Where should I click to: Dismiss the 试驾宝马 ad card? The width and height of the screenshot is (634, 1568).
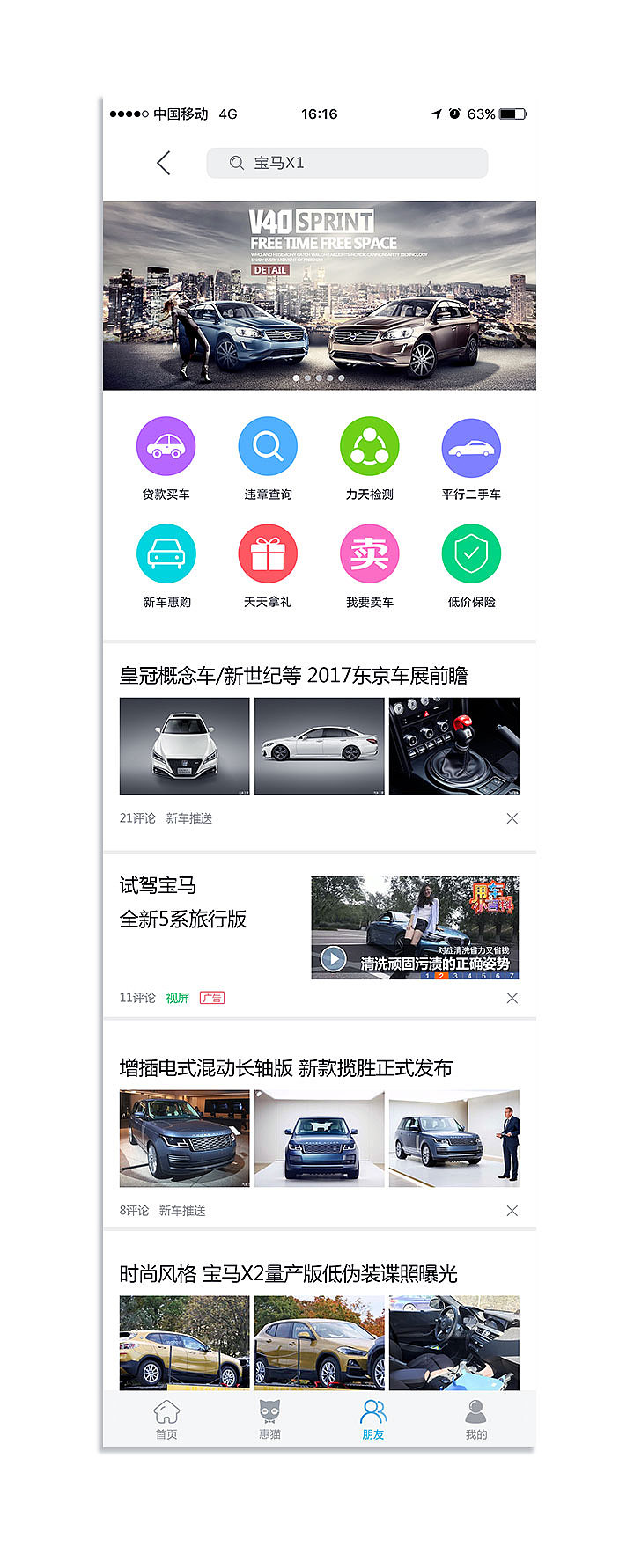click(512, 998)
